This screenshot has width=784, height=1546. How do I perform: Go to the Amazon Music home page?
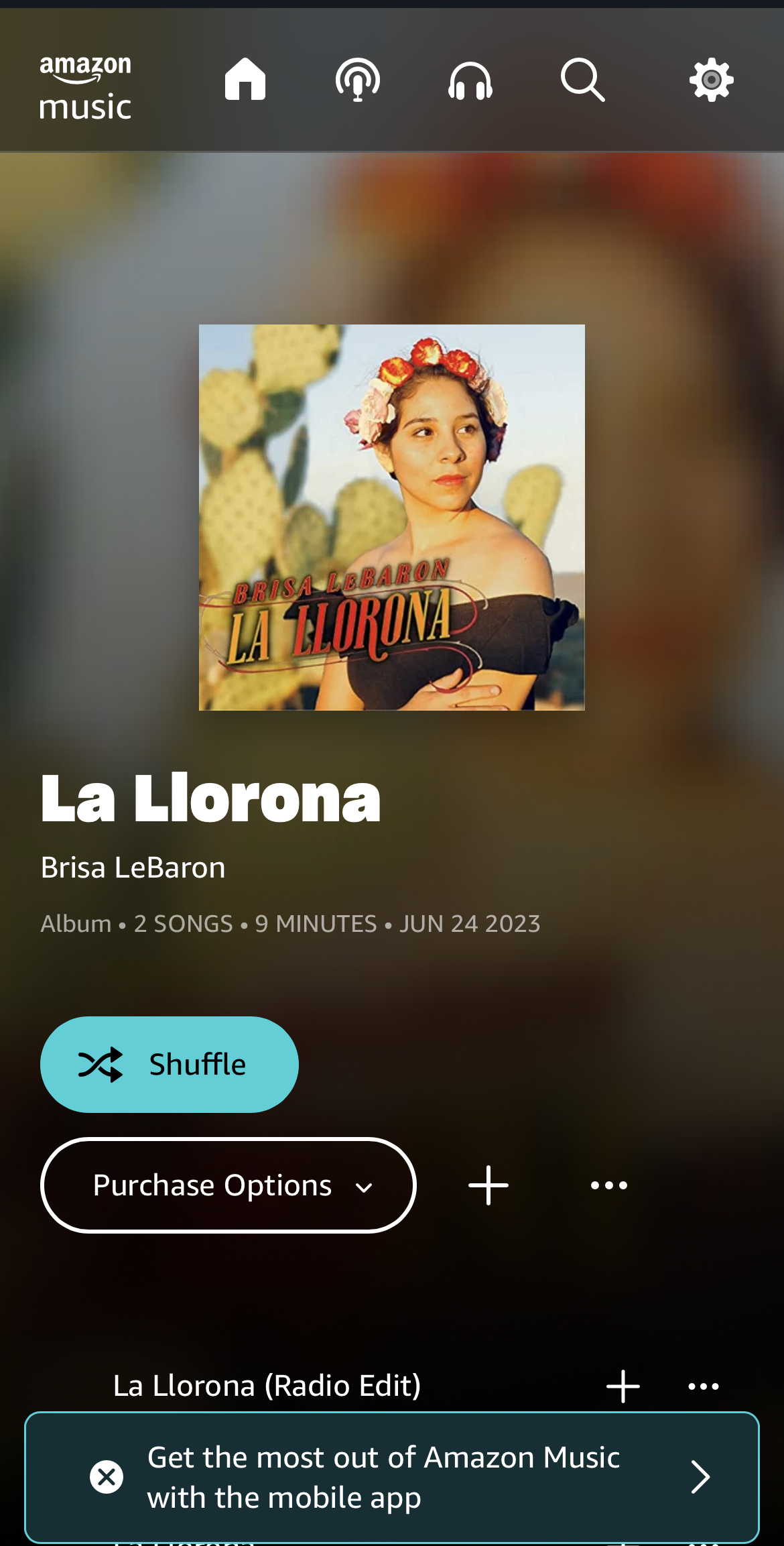[x=245, y=80]
